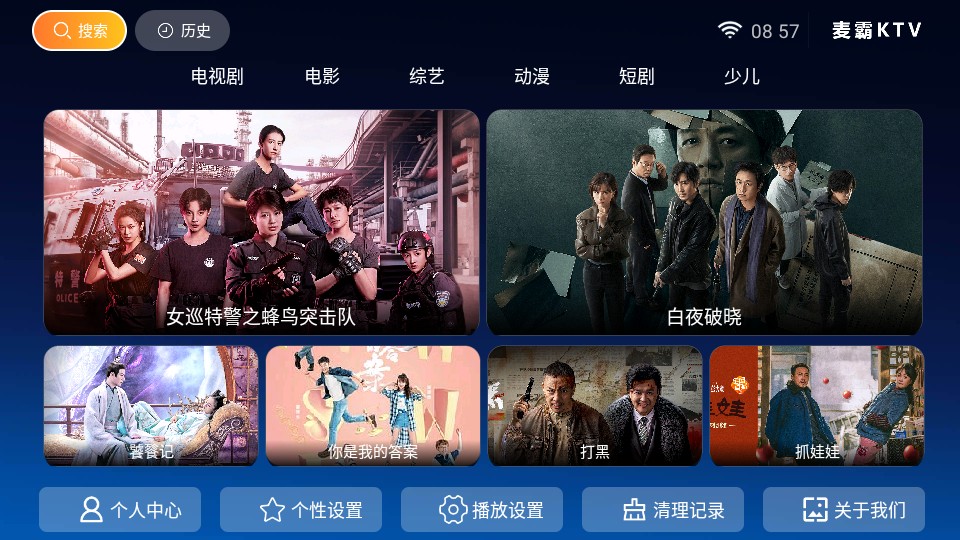Open 麦霸KTV
The image size is (960, 540).
(877, 31)
